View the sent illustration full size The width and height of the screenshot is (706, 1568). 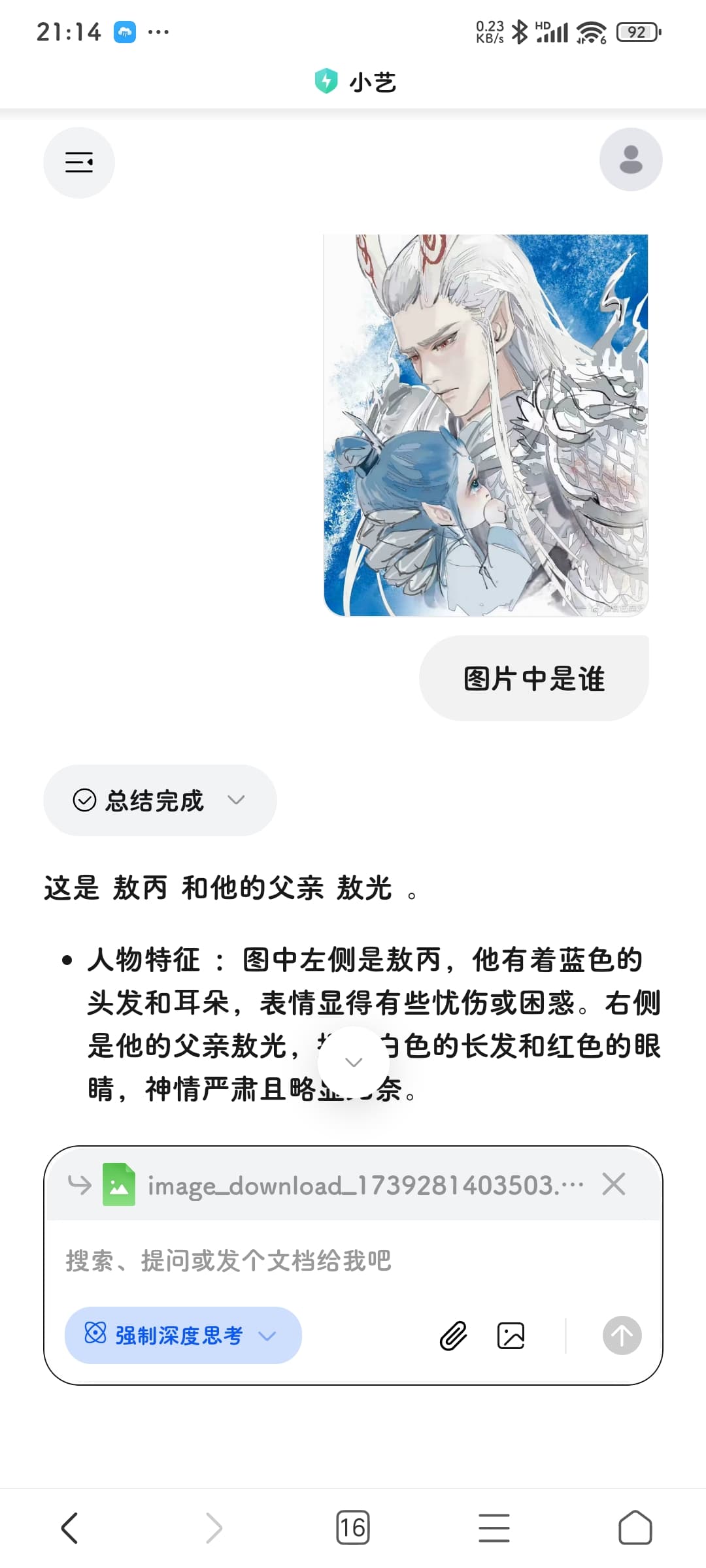486,425
